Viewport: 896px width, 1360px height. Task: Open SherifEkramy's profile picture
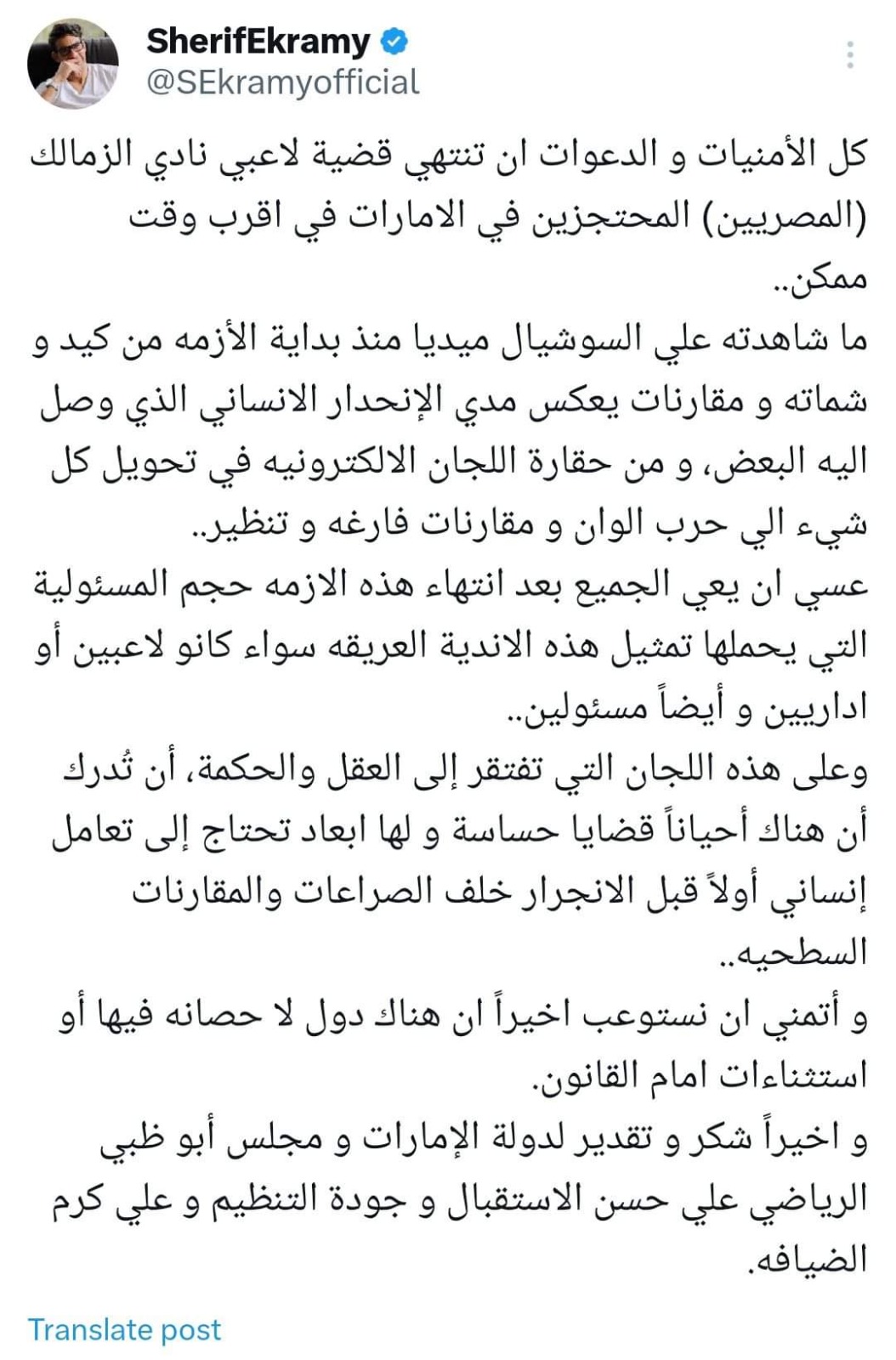pos(73,65)
